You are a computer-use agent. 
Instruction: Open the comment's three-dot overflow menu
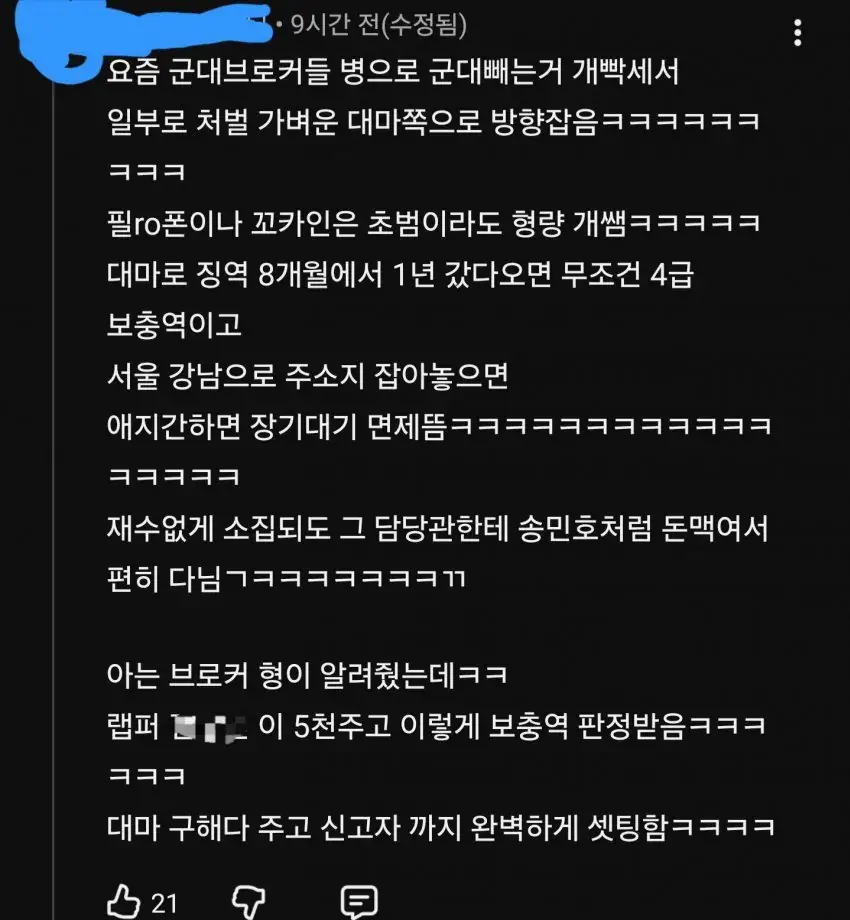click(797, 33)
